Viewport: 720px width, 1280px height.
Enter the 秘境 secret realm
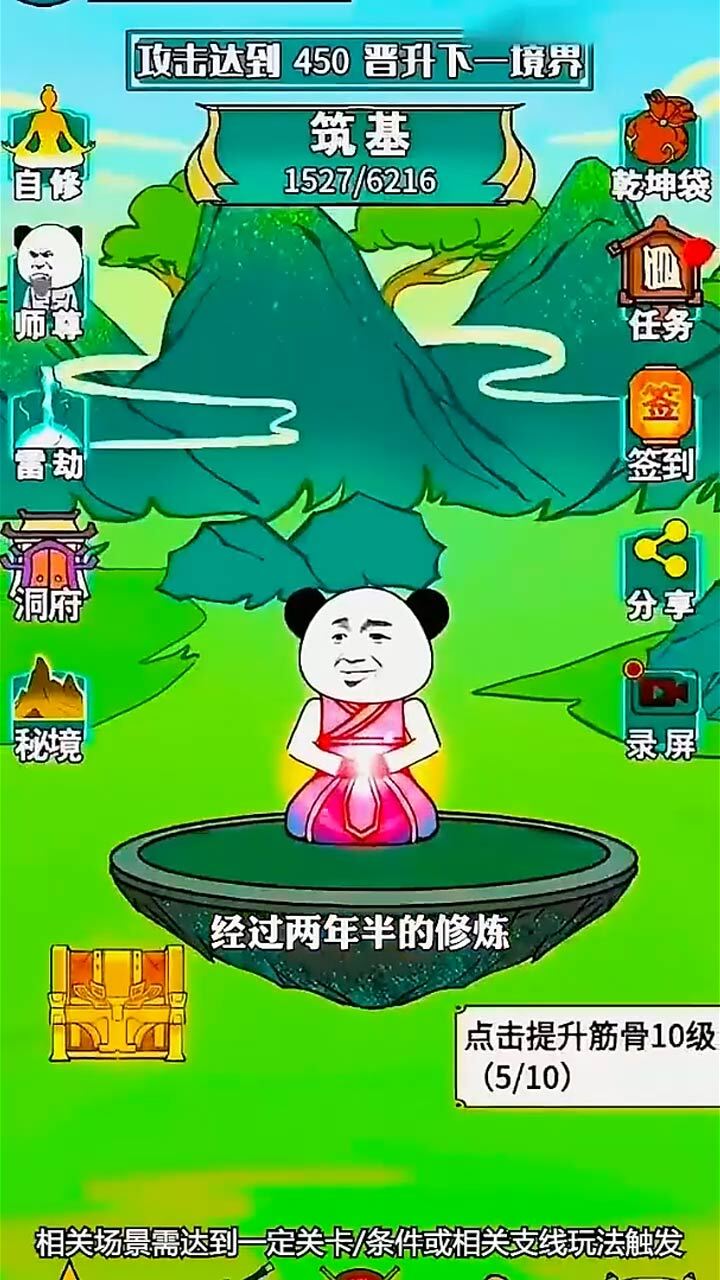pyautogui.click(x=48, y=708)
